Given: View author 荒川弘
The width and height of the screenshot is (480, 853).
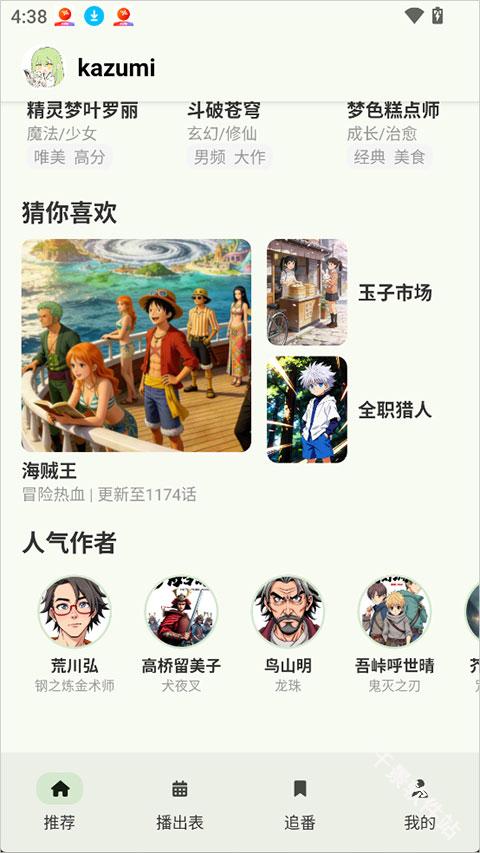Looking at the screenshot, I should pos(75,635).
